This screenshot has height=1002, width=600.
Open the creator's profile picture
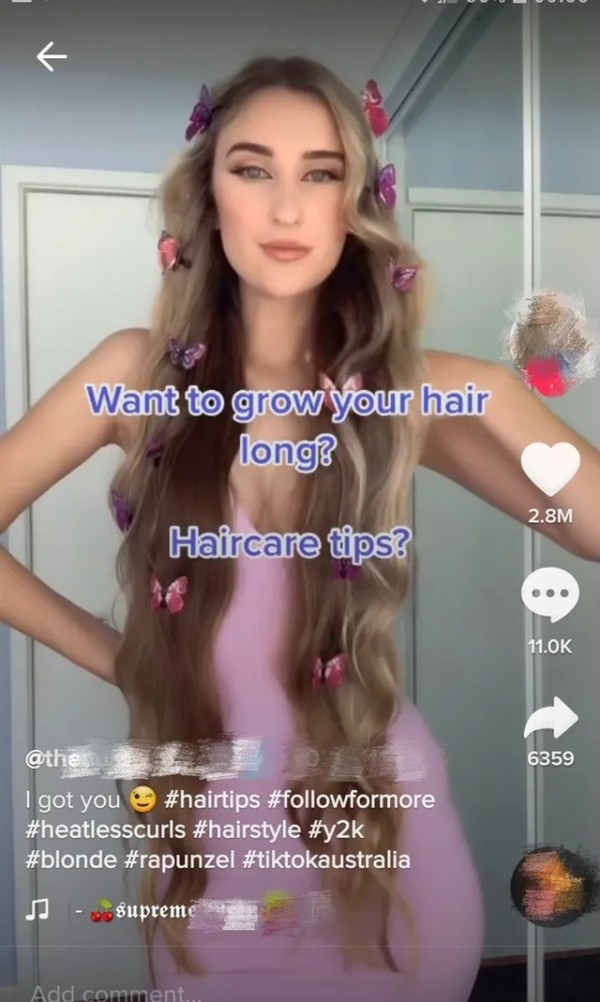[548, 343]
